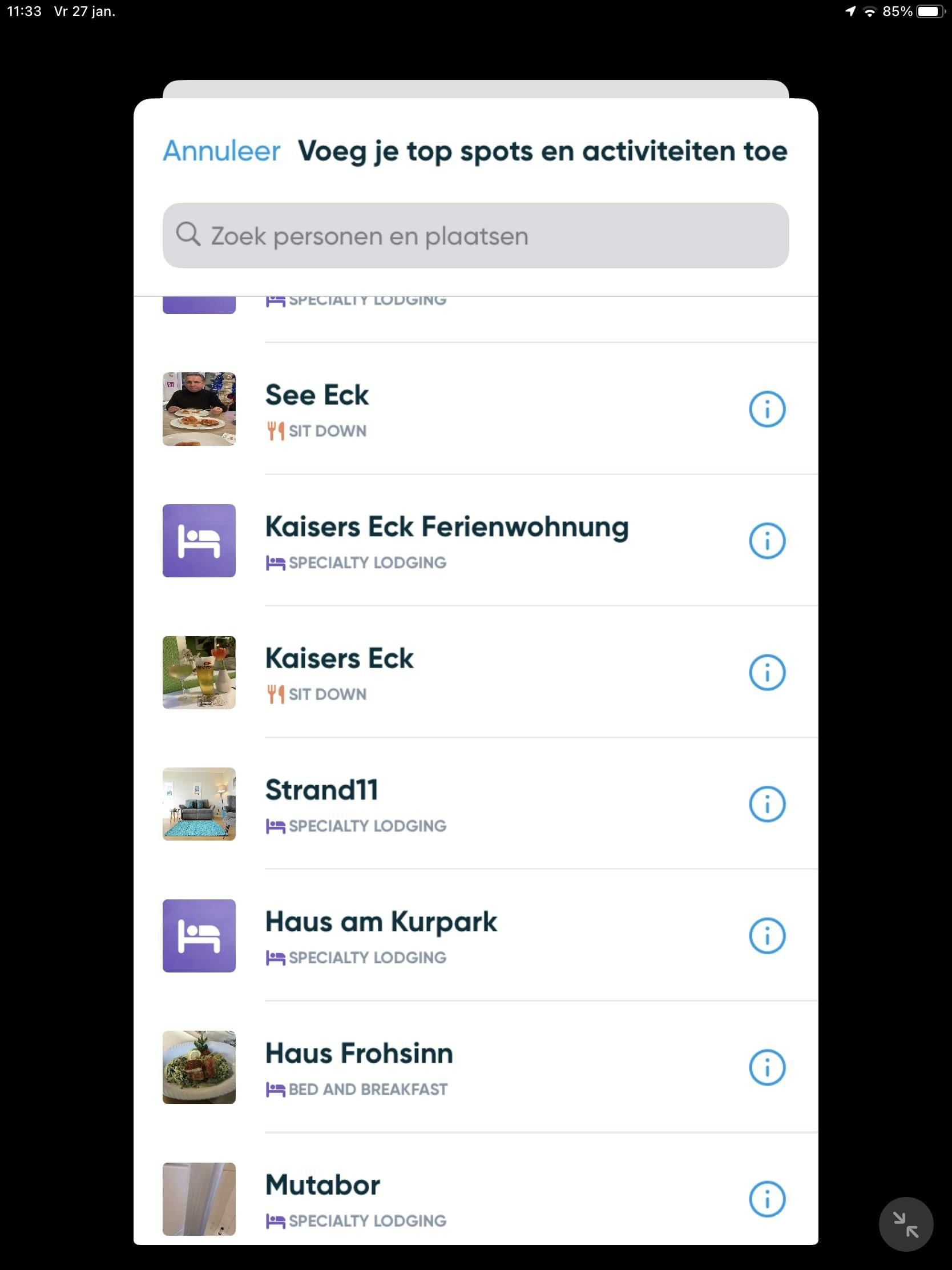Tap the Zoek personen en plaatsen search field
Viewport: 952px width, 1270px height.
coord(477,235)
